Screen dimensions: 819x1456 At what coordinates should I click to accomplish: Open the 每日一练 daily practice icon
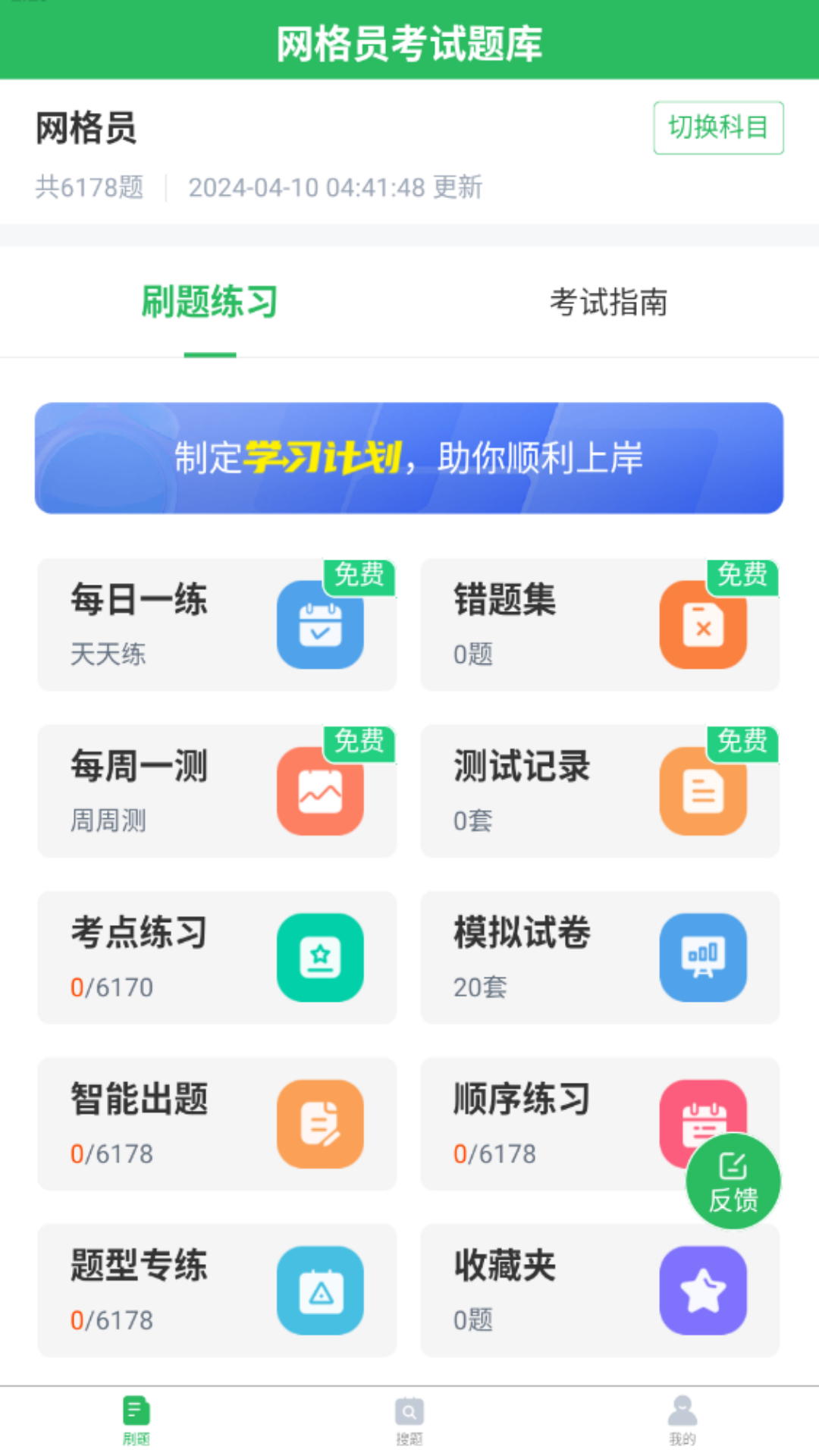tap(320, 624)
